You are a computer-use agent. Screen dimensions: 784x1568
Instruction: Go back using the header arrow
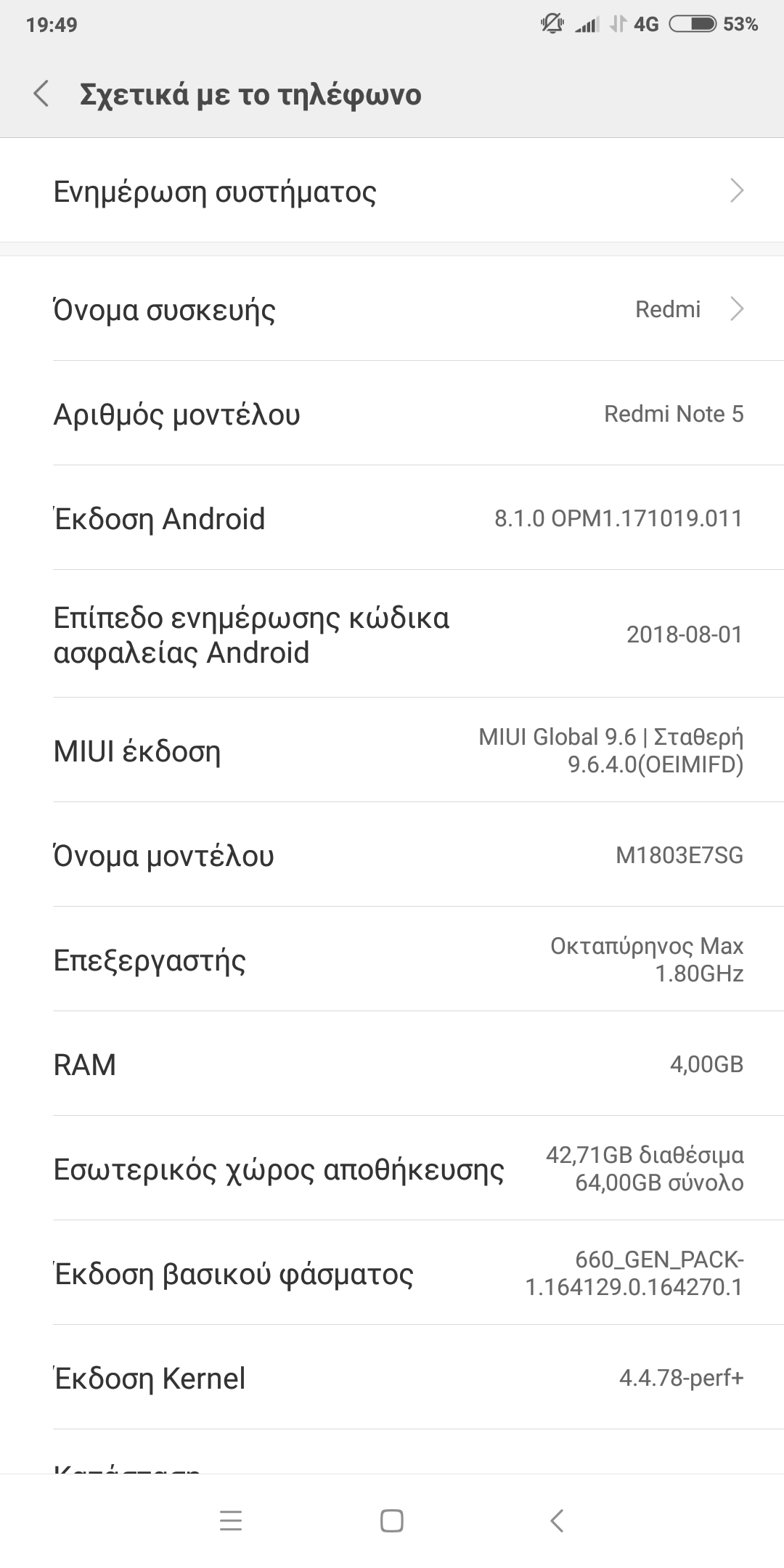[x=41, y=94]
